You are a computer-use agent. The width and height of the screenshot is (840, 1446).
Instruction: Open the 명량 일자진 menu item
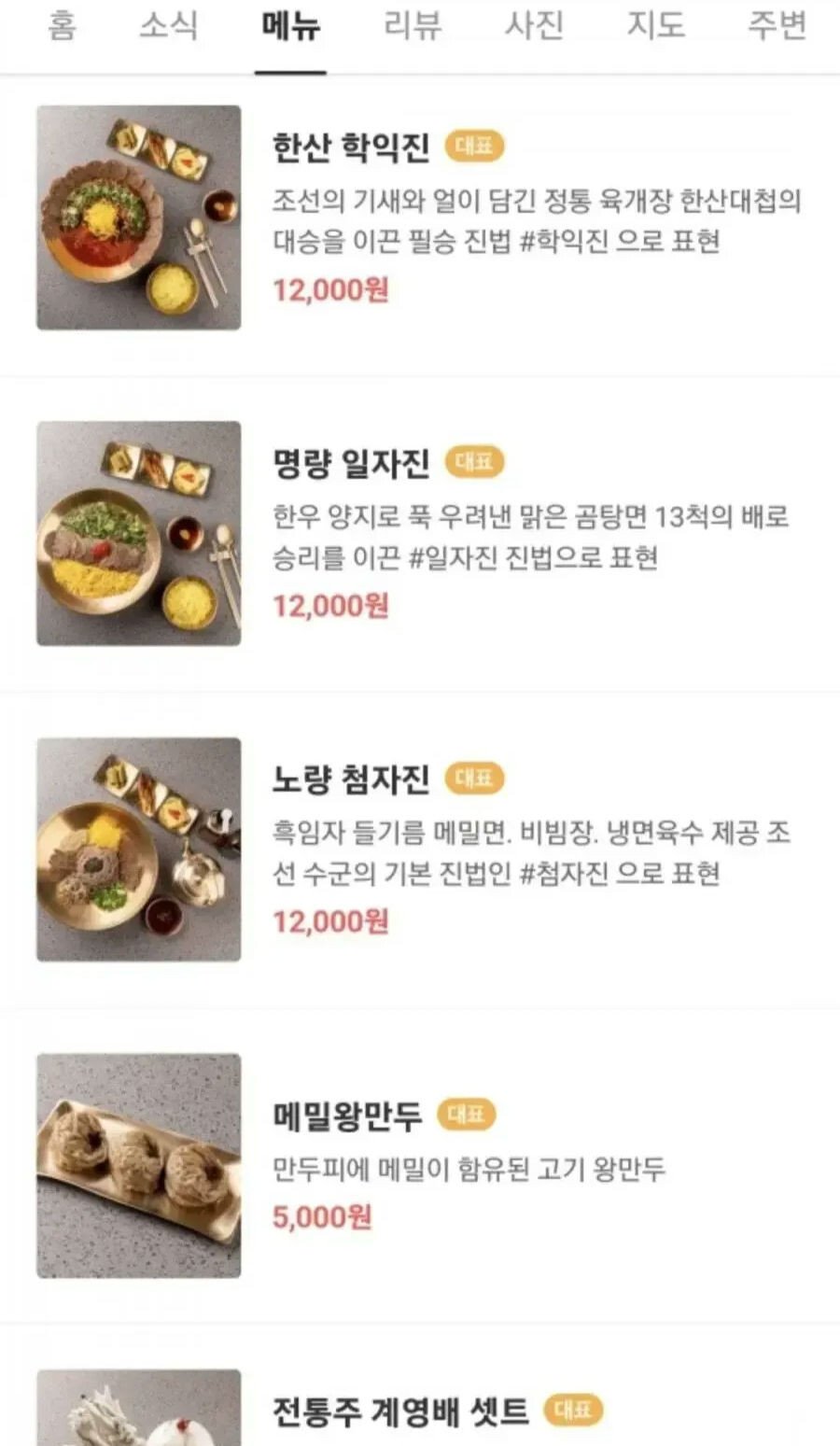[420, 534]
